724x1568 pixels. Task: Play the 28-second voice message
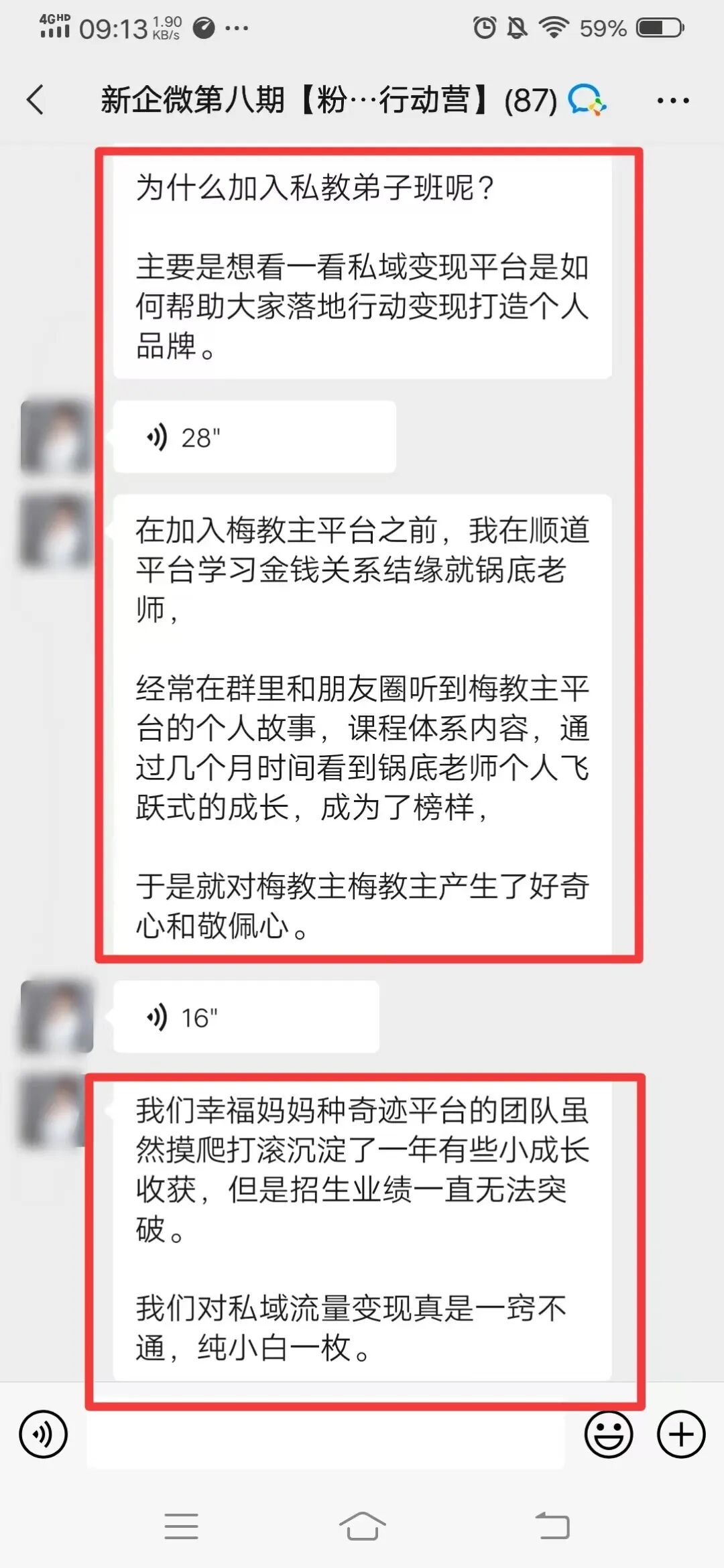[x=254, y=437]
